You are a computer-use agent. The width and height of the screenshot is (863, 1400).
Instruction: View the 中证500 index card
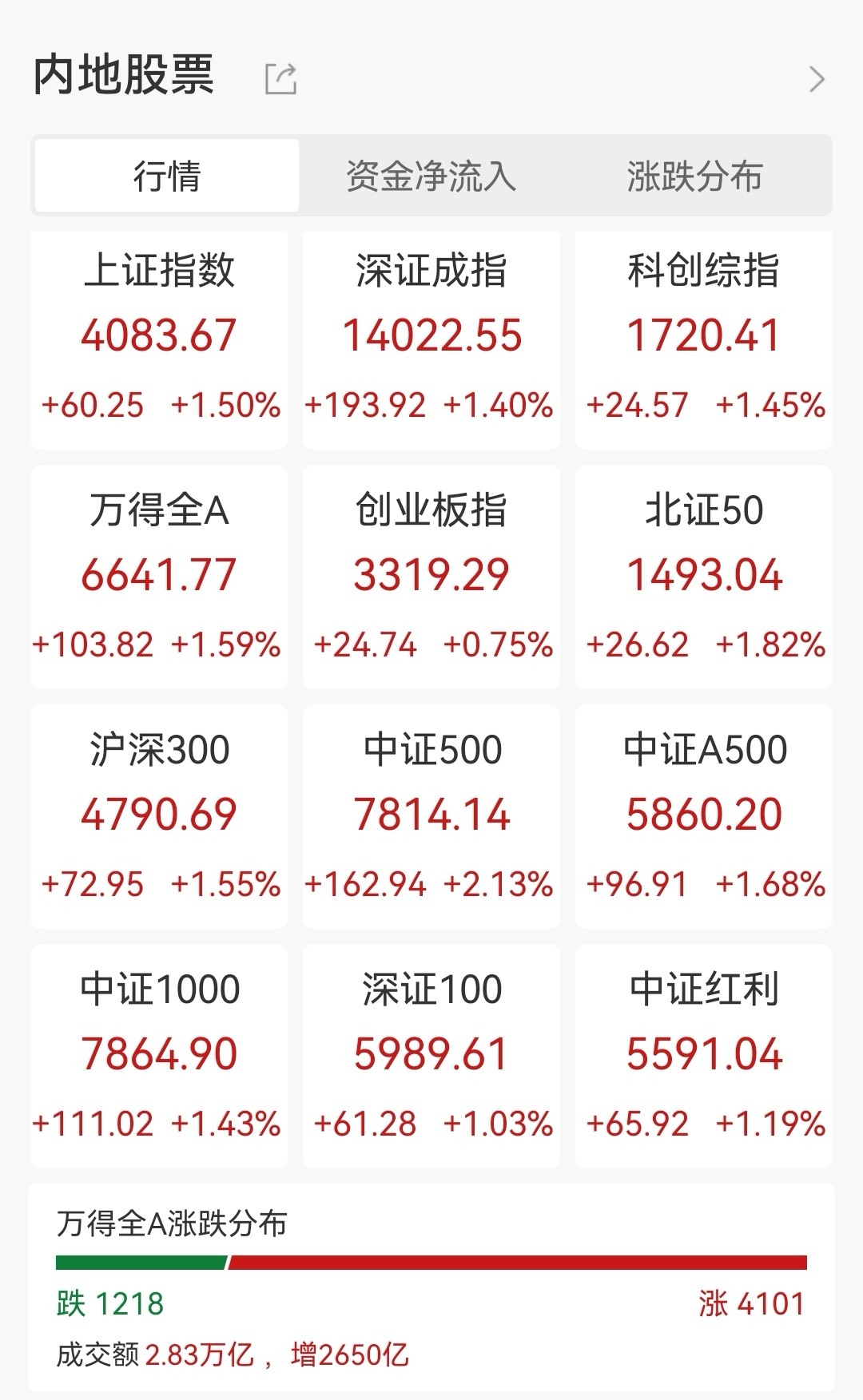431,816
